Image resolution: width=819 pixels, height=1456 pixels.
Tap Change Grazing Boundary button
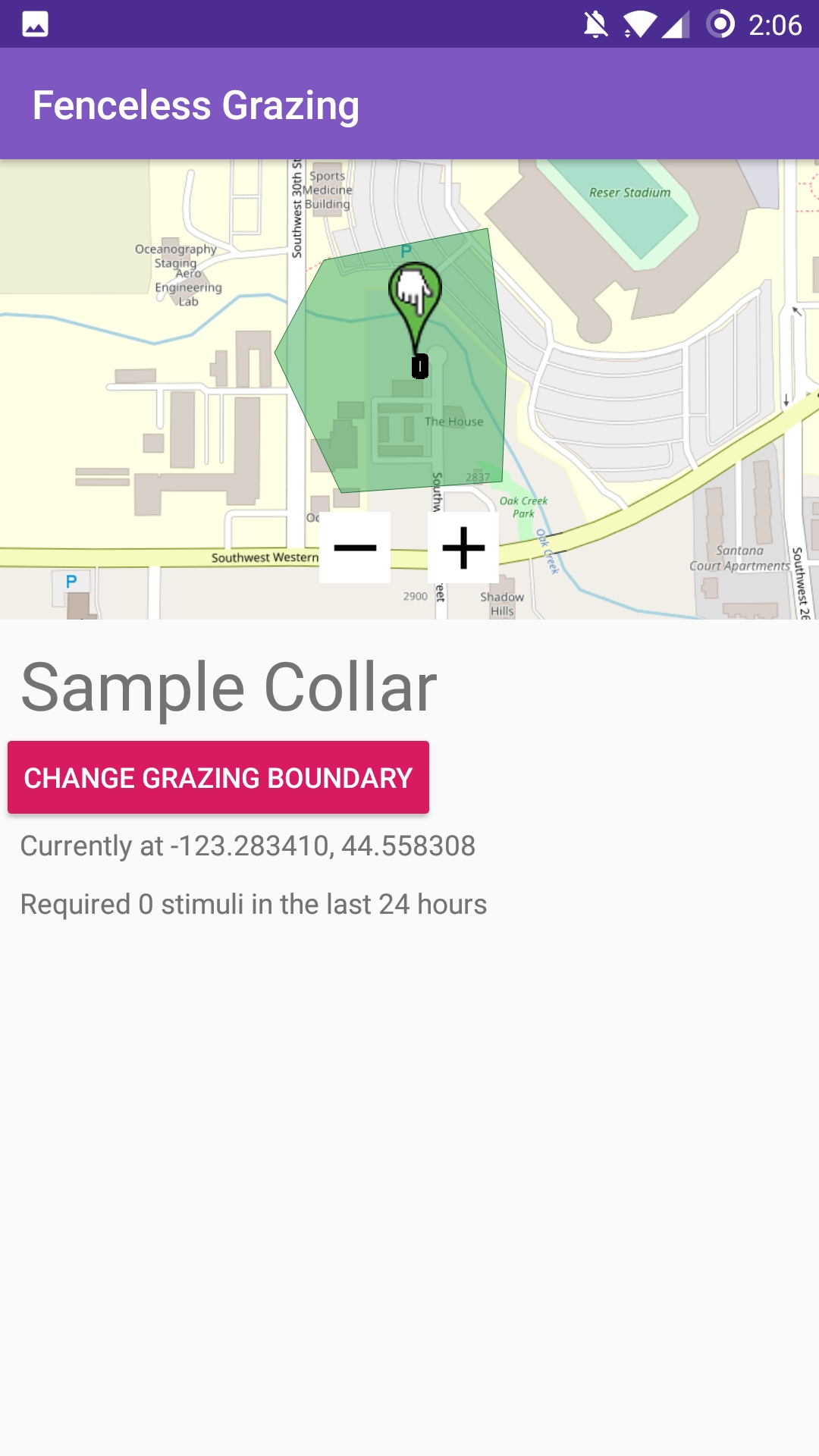(218, 777)
